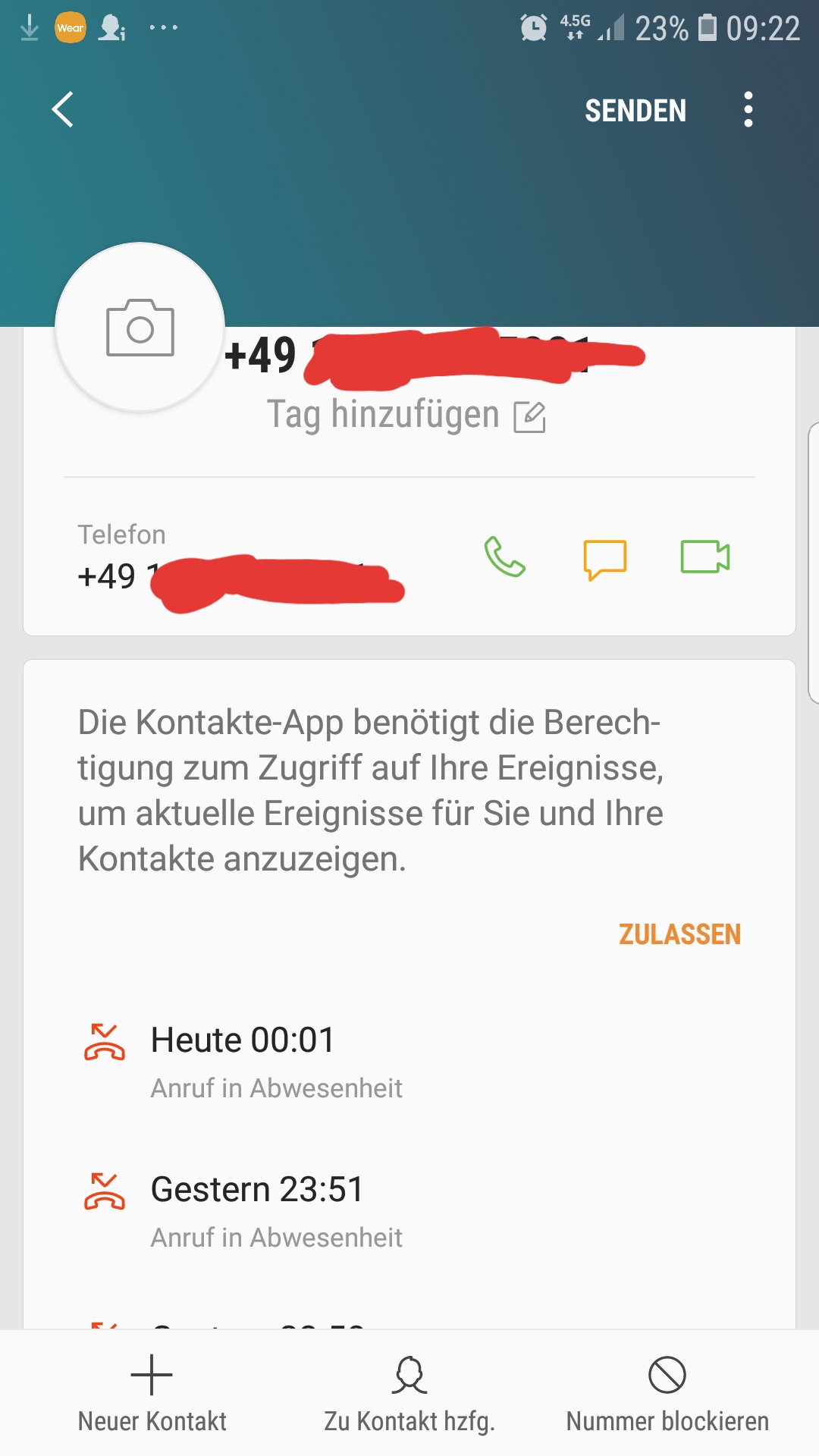Tap the SENDEN button
Image resolution: width=819 pixels, height=1456 pixels.
click(x=635, y=111)
